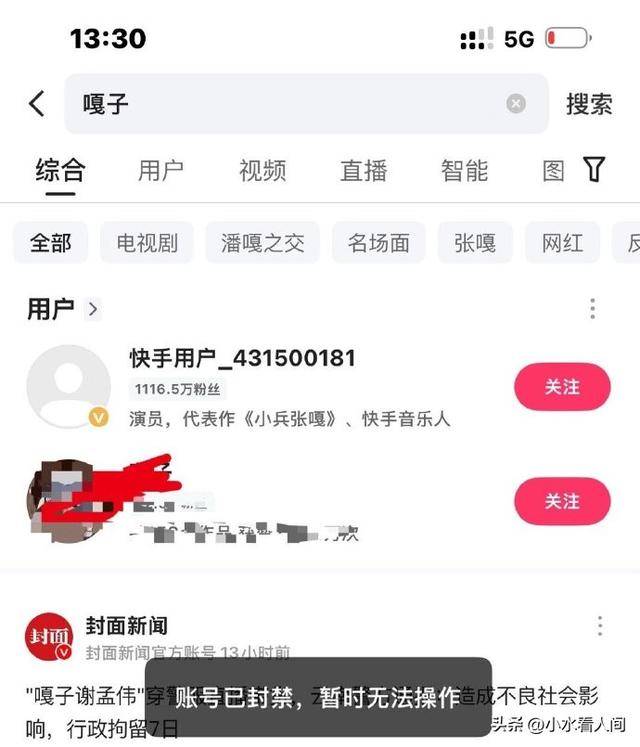Expand the 用户 section chevron
The image size is (640, 747).
(x=93, y=309)
